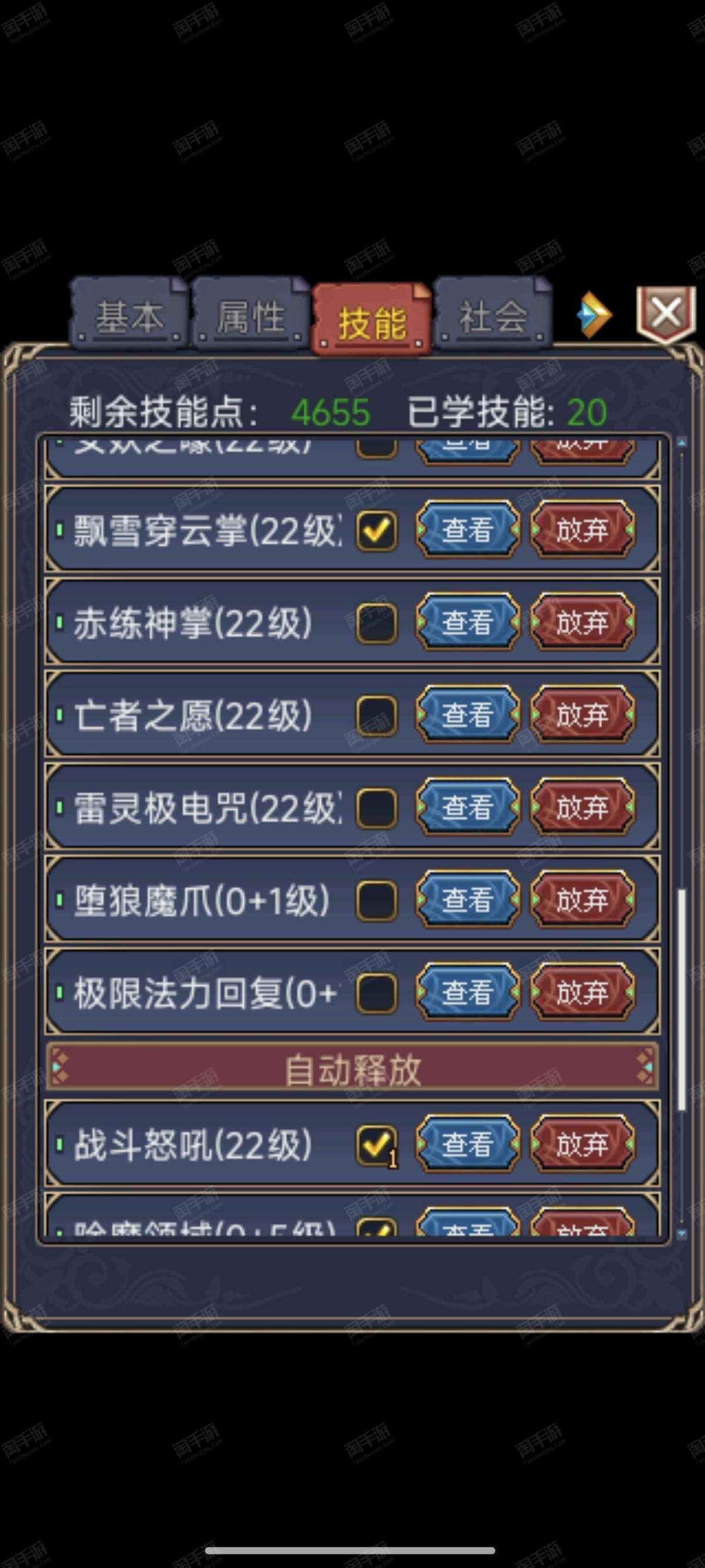The width and height of the screenshot is (705, 1568).
Task: View details of 堕狼魔爪
Action: (468, 900)
